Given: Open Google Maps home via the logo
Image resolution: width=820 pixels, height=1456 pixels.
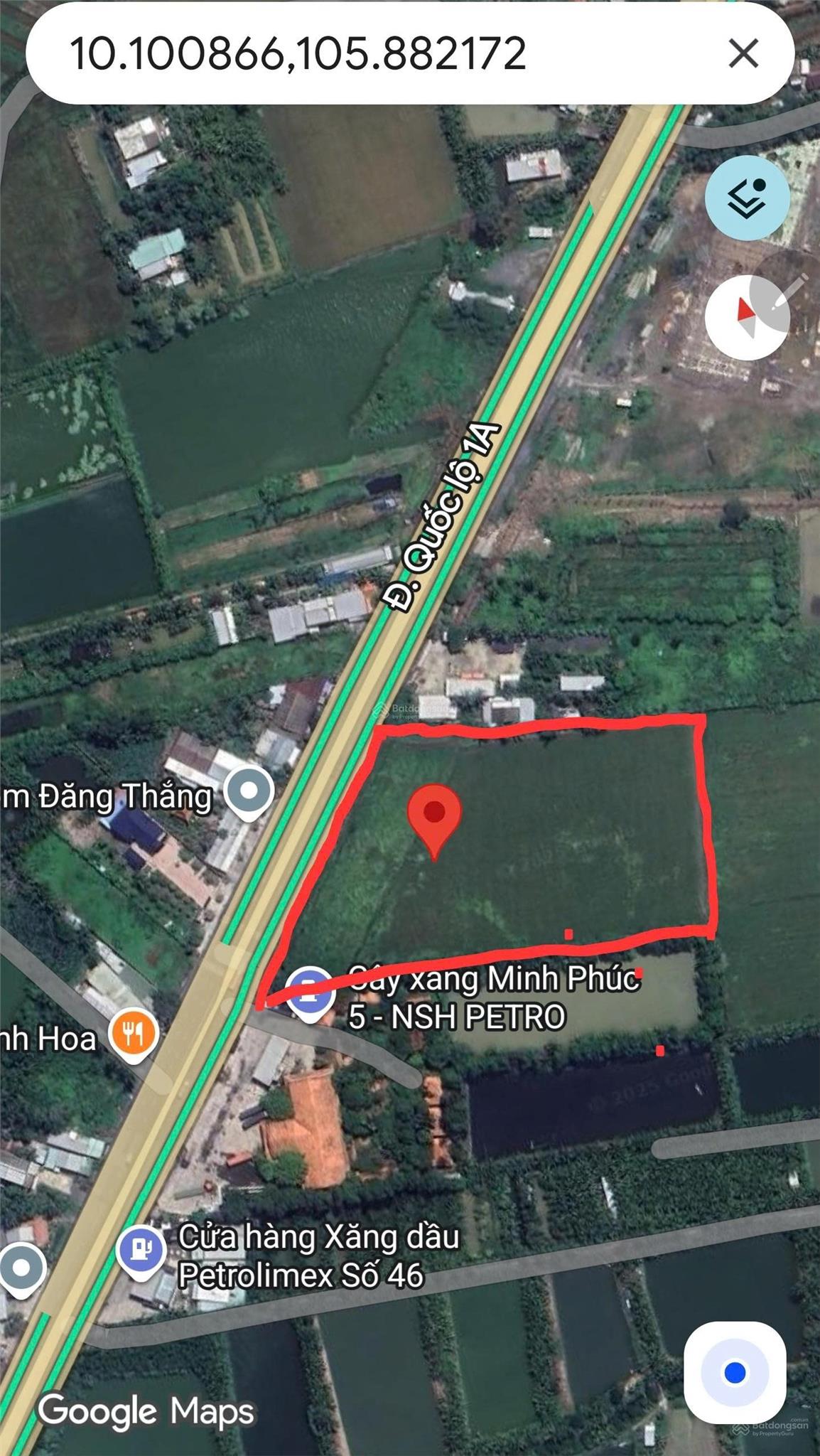Looking at the screenshot, I should pos(147,1409).
